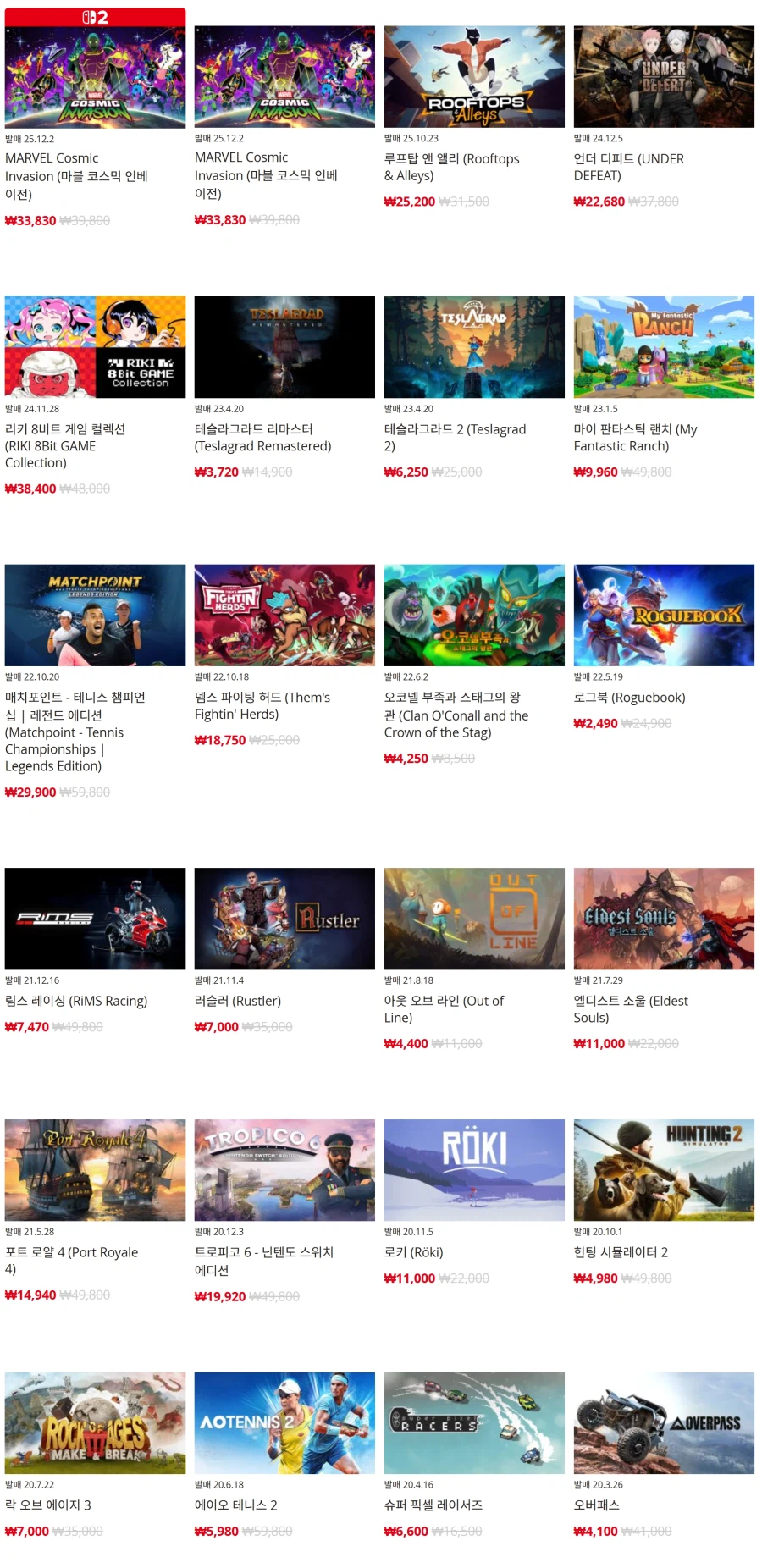View Eldest Souls listing
Viewport: 762px width, 1568px height.
pos(664,919)
